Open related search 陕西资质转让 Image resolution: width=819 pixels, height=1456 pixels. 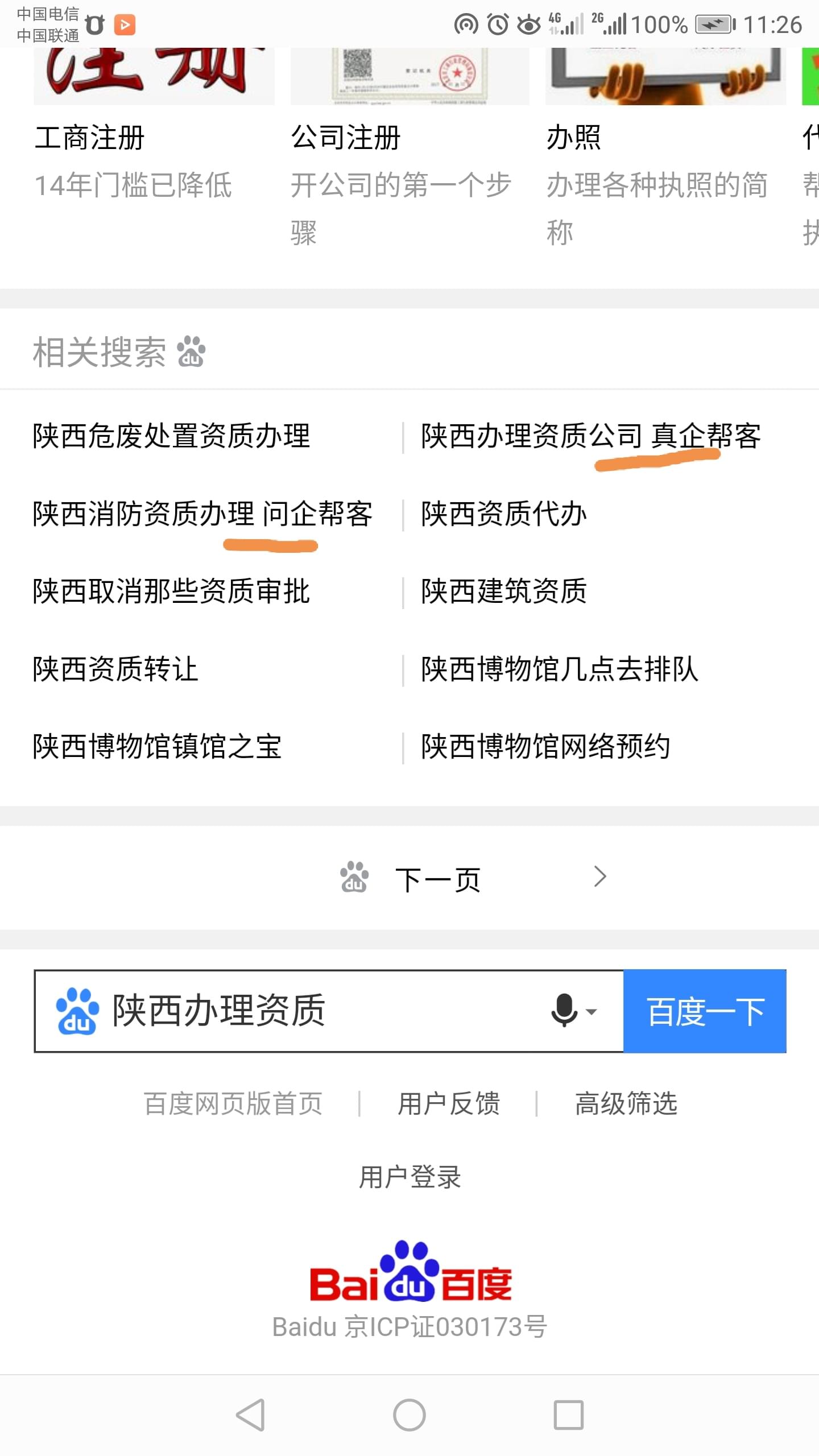click(115, 669)
